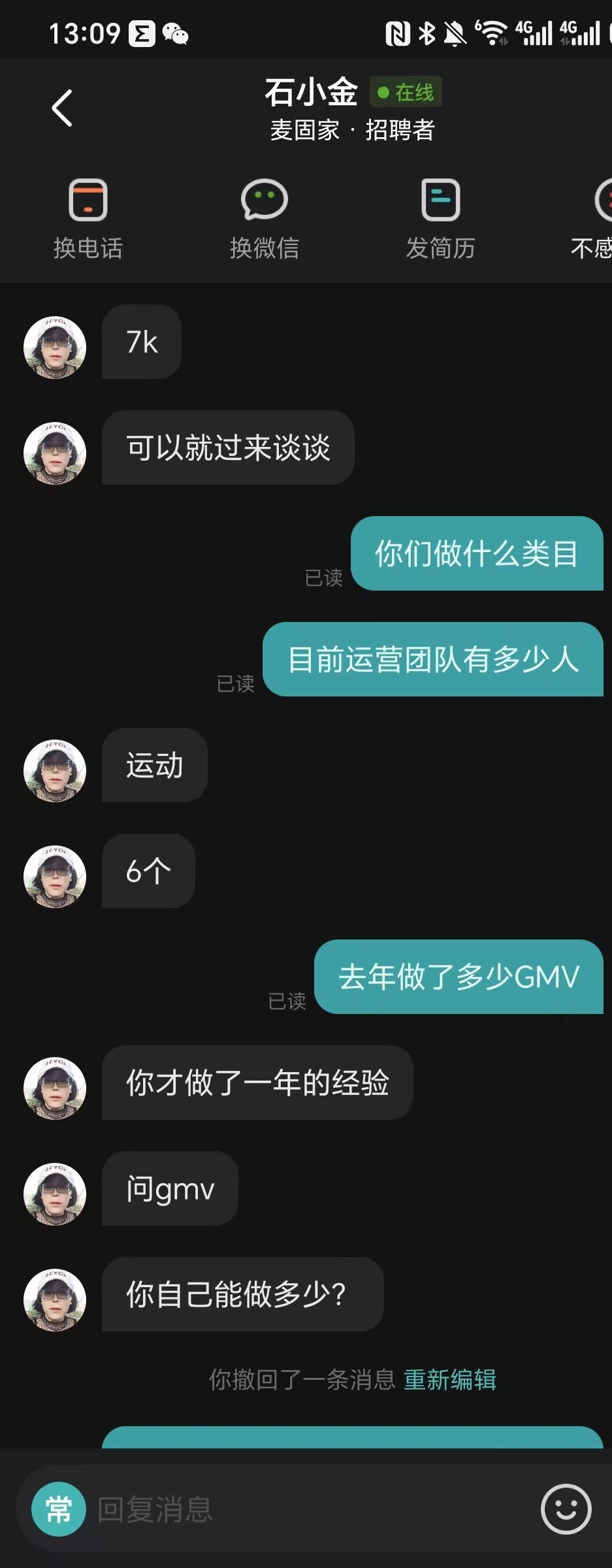Open 石小金's profile from the header title
The image size is (612, 1568).
coord(311,92)
